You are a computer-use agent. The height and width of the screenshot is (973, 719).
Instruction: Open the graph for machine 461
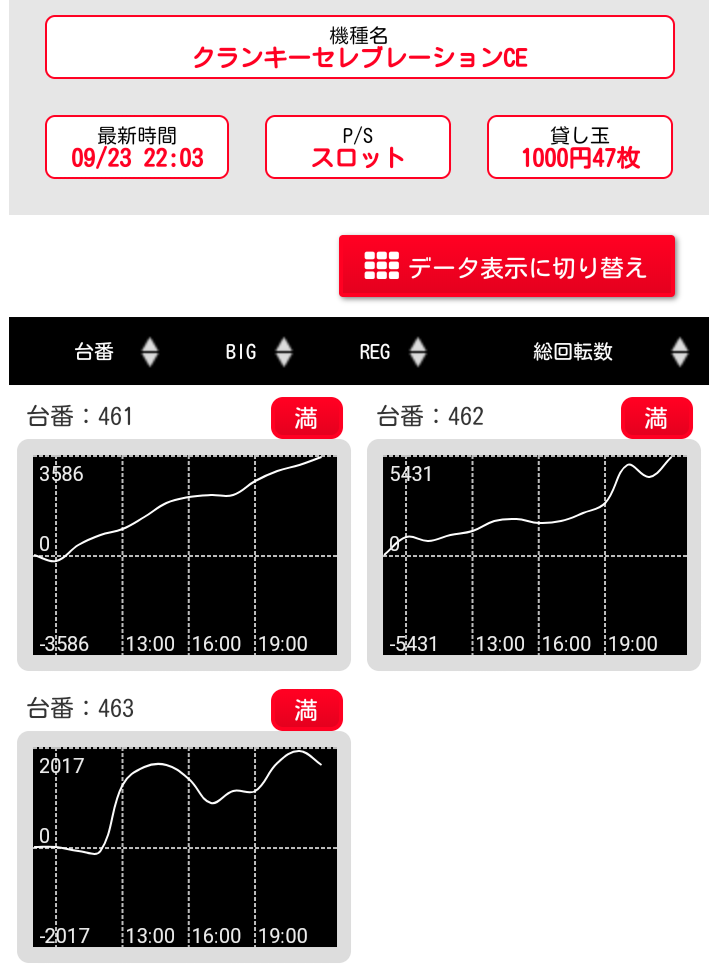184,556
